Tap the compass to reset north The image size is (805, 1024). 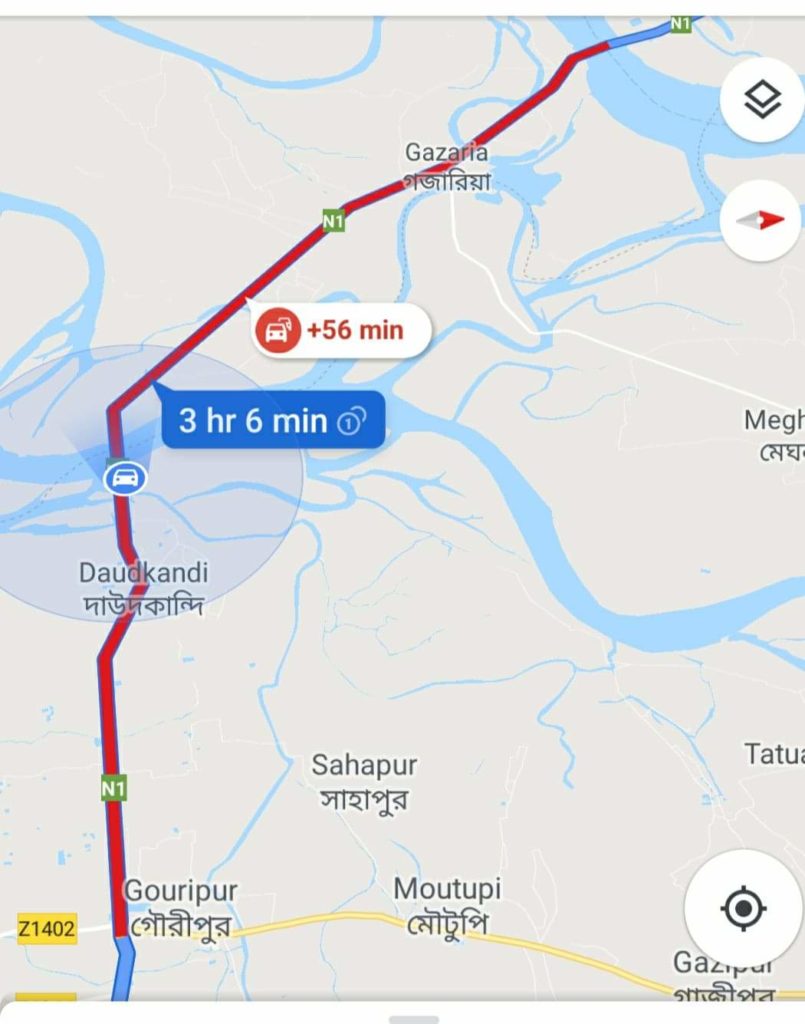click(762, 221)
